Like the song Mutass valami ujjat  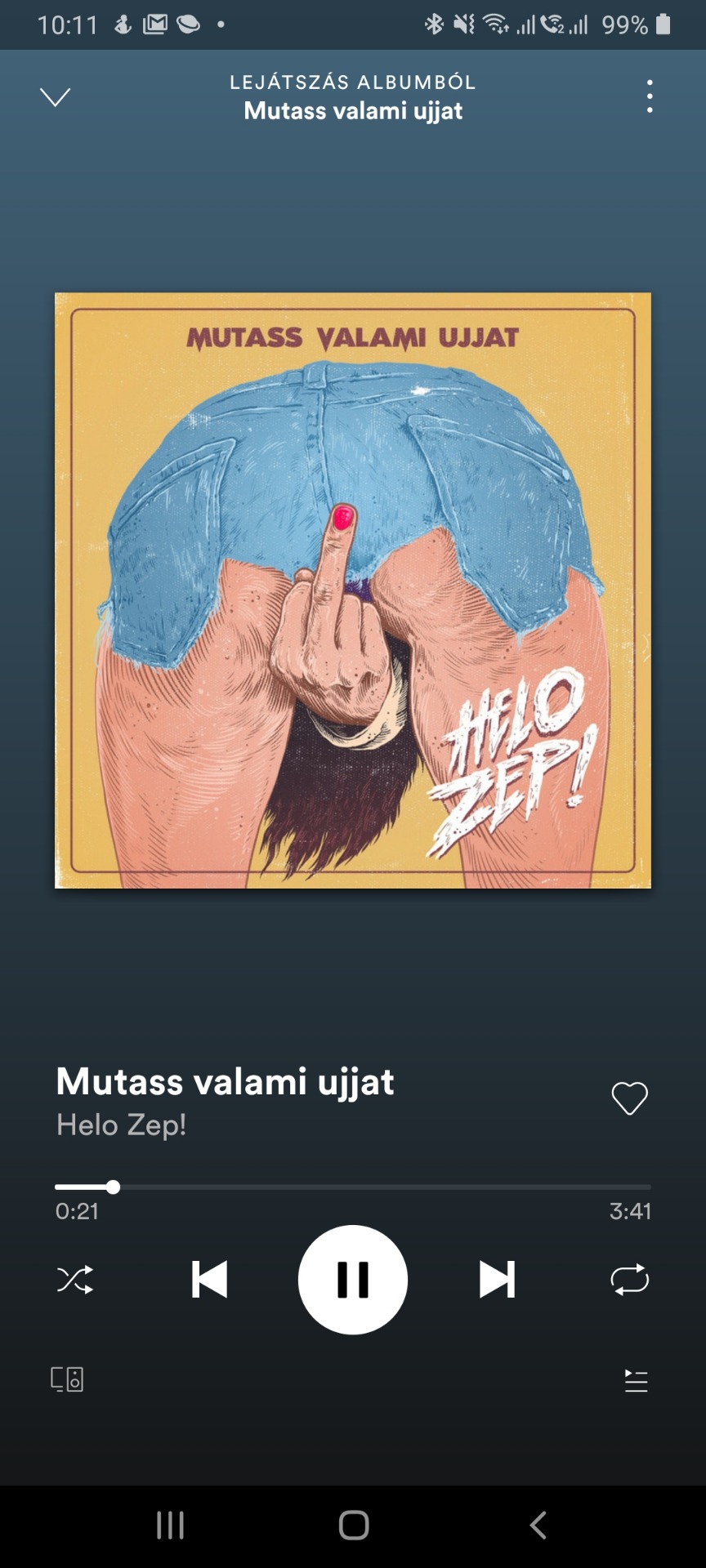tap(629, 1098)
